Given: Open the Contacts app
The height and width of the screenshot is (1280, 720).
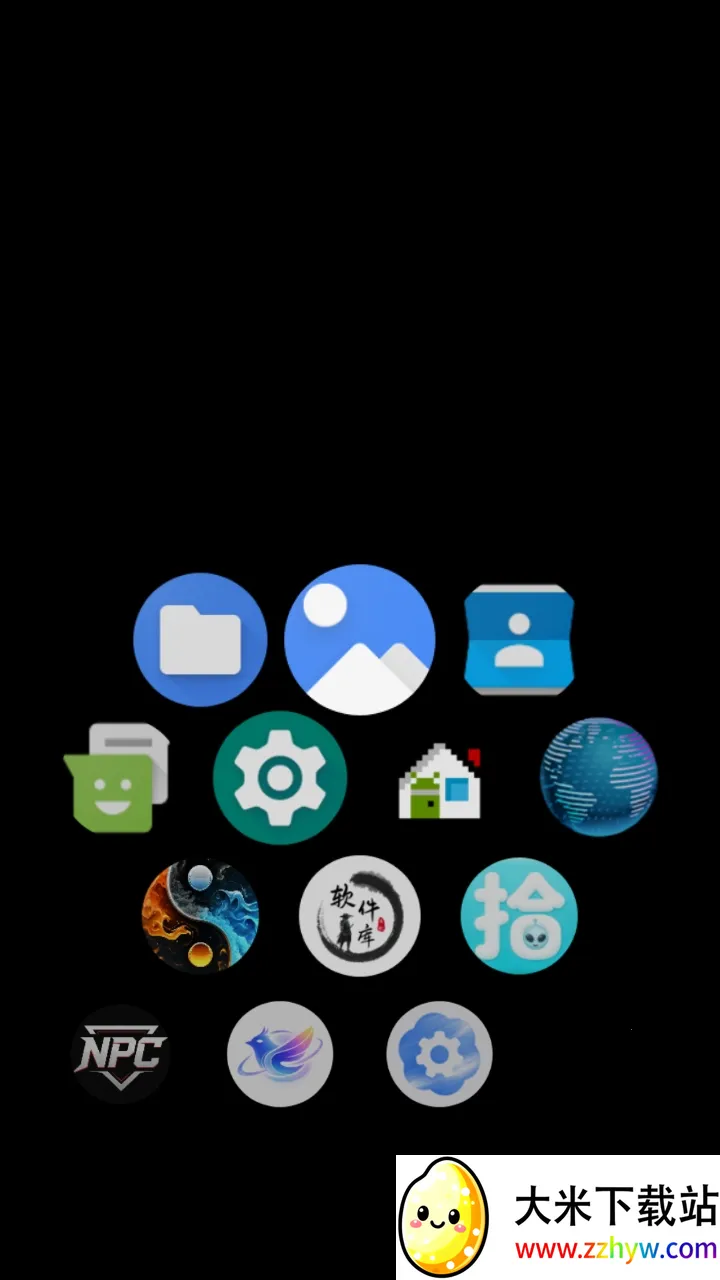Looking at the screenshot, I should click(x=520, y=640).
